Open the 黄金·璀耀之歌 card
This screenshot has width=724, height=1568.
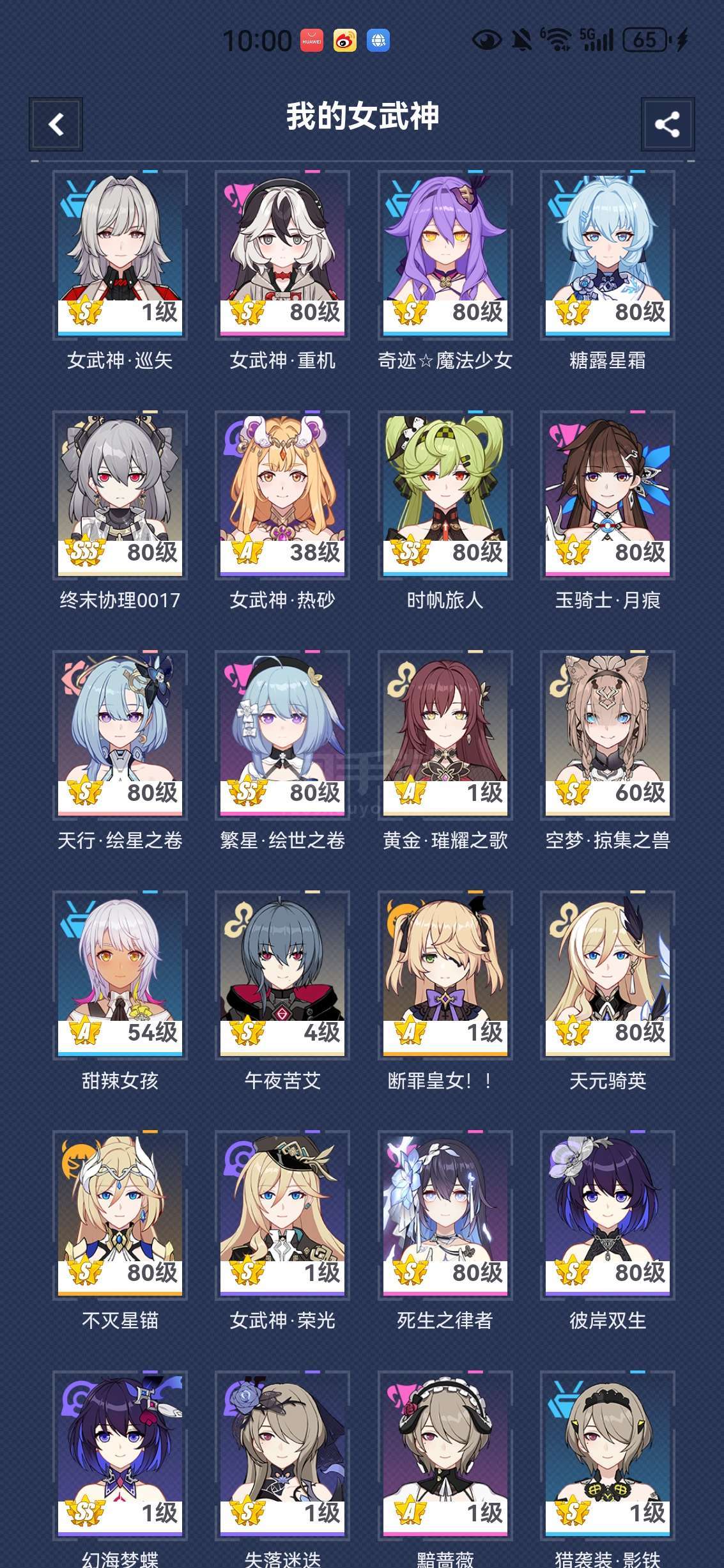445,735
